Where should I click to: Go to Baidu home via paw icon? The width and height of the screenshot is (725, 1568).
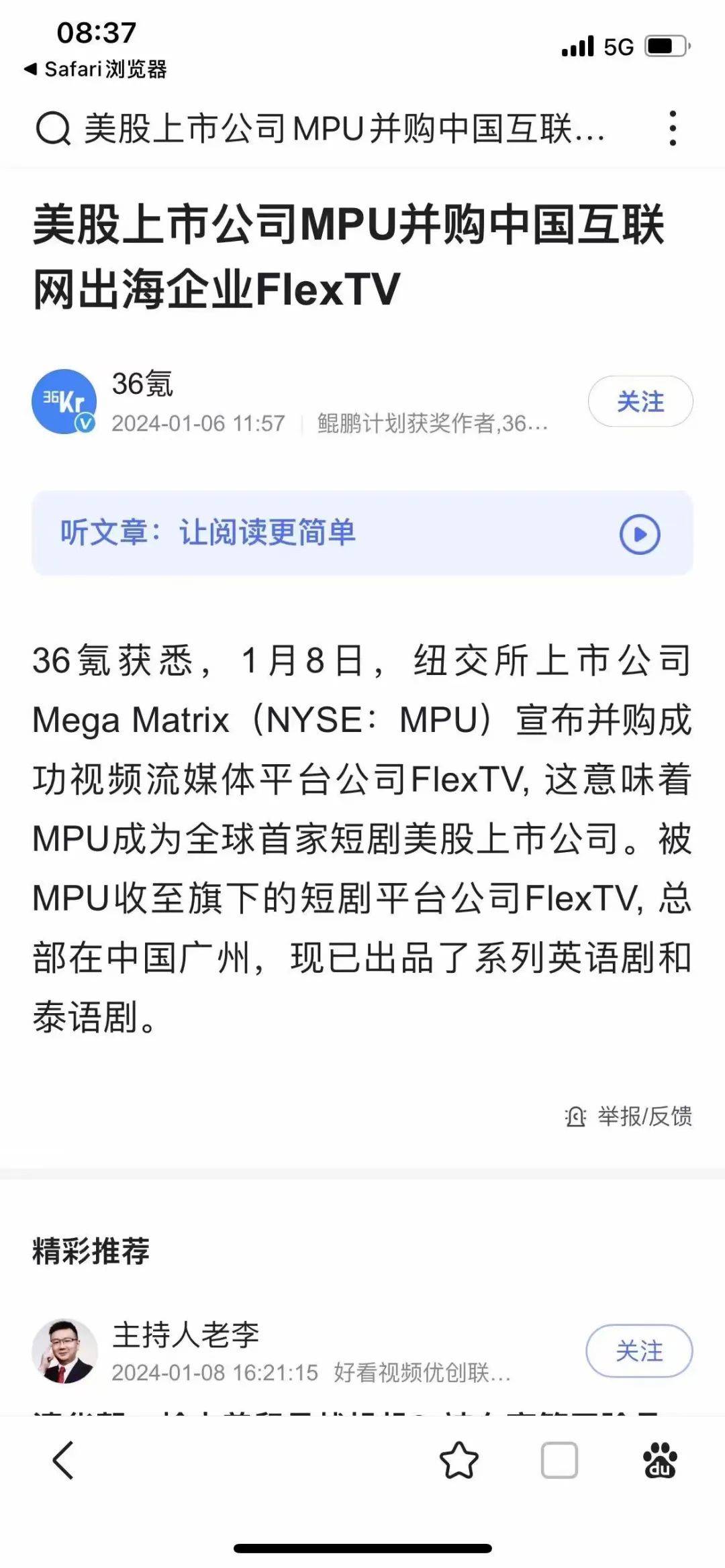click(660, 1461)
